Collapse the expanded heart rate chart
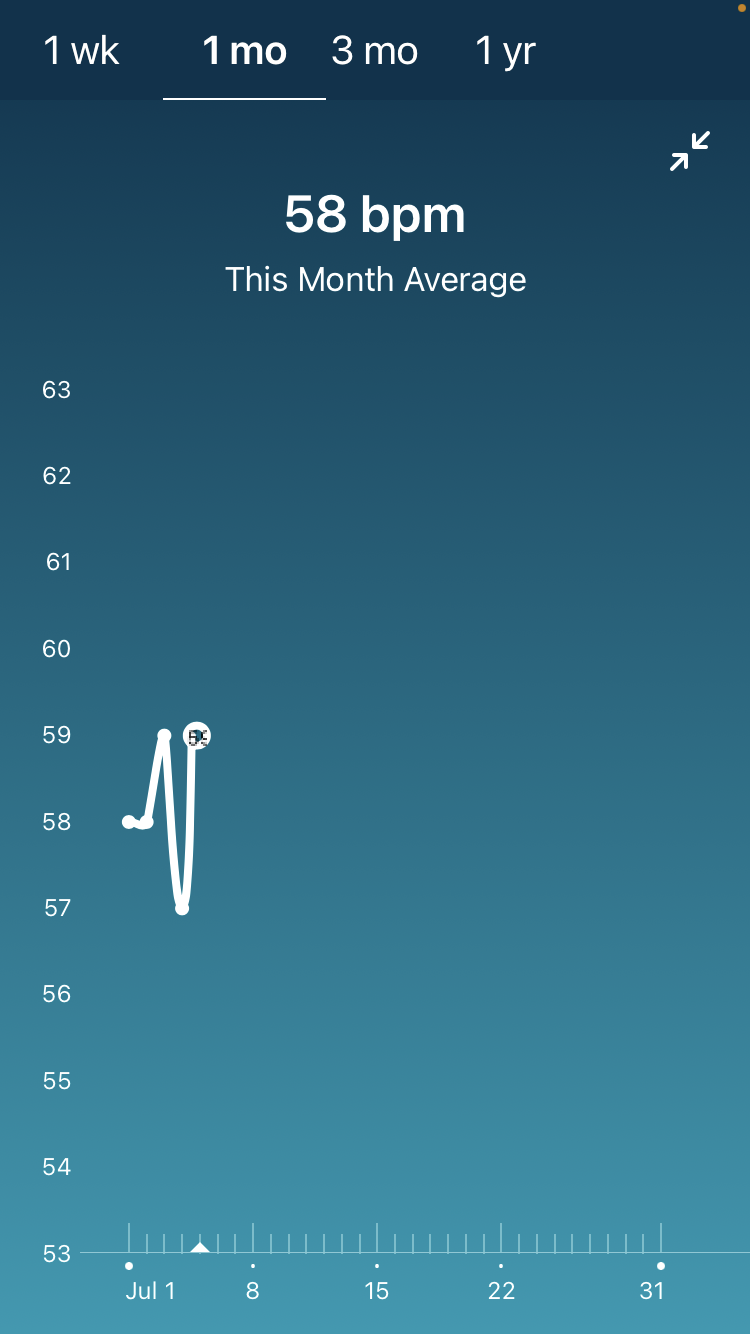 tap(689, 151)
